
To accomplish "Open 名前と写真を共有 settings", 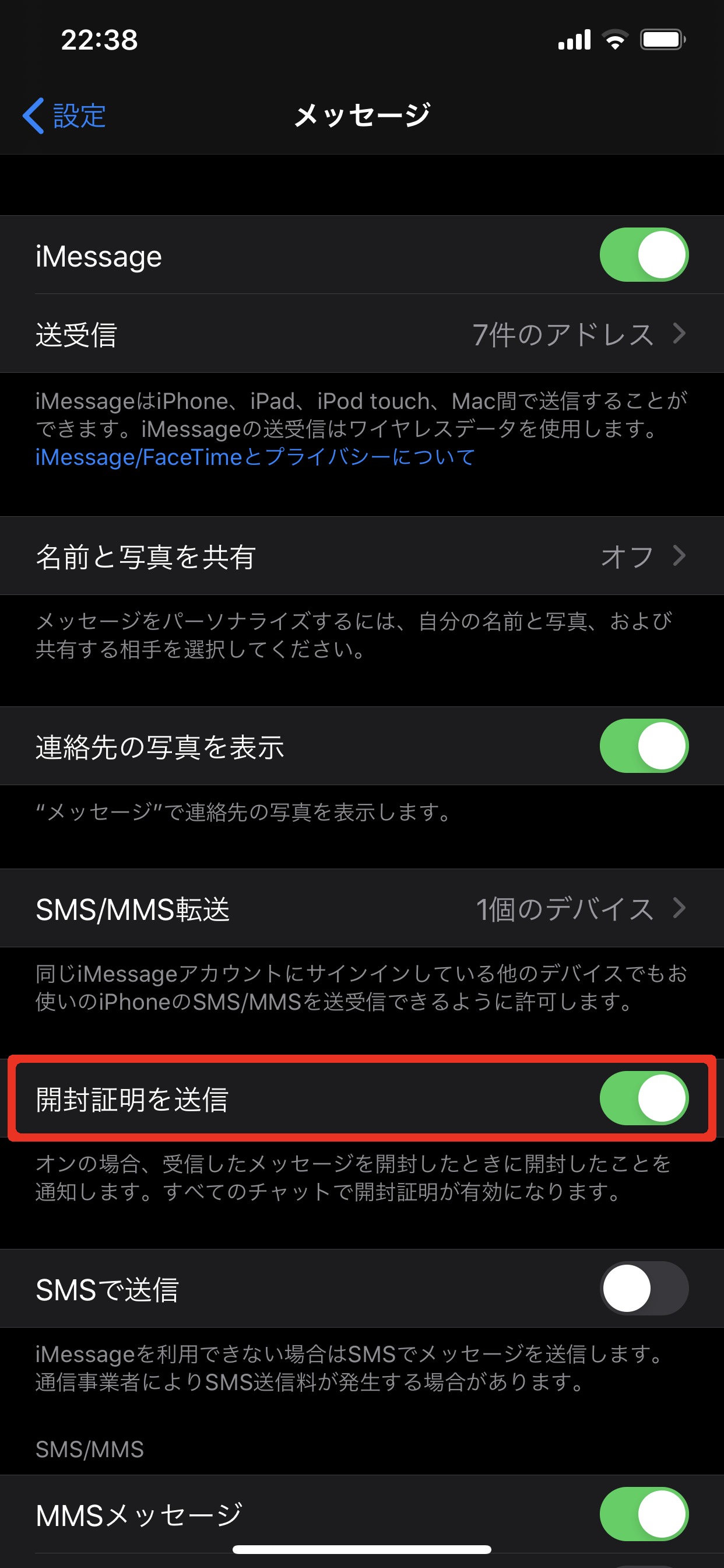I will [361, 556].
